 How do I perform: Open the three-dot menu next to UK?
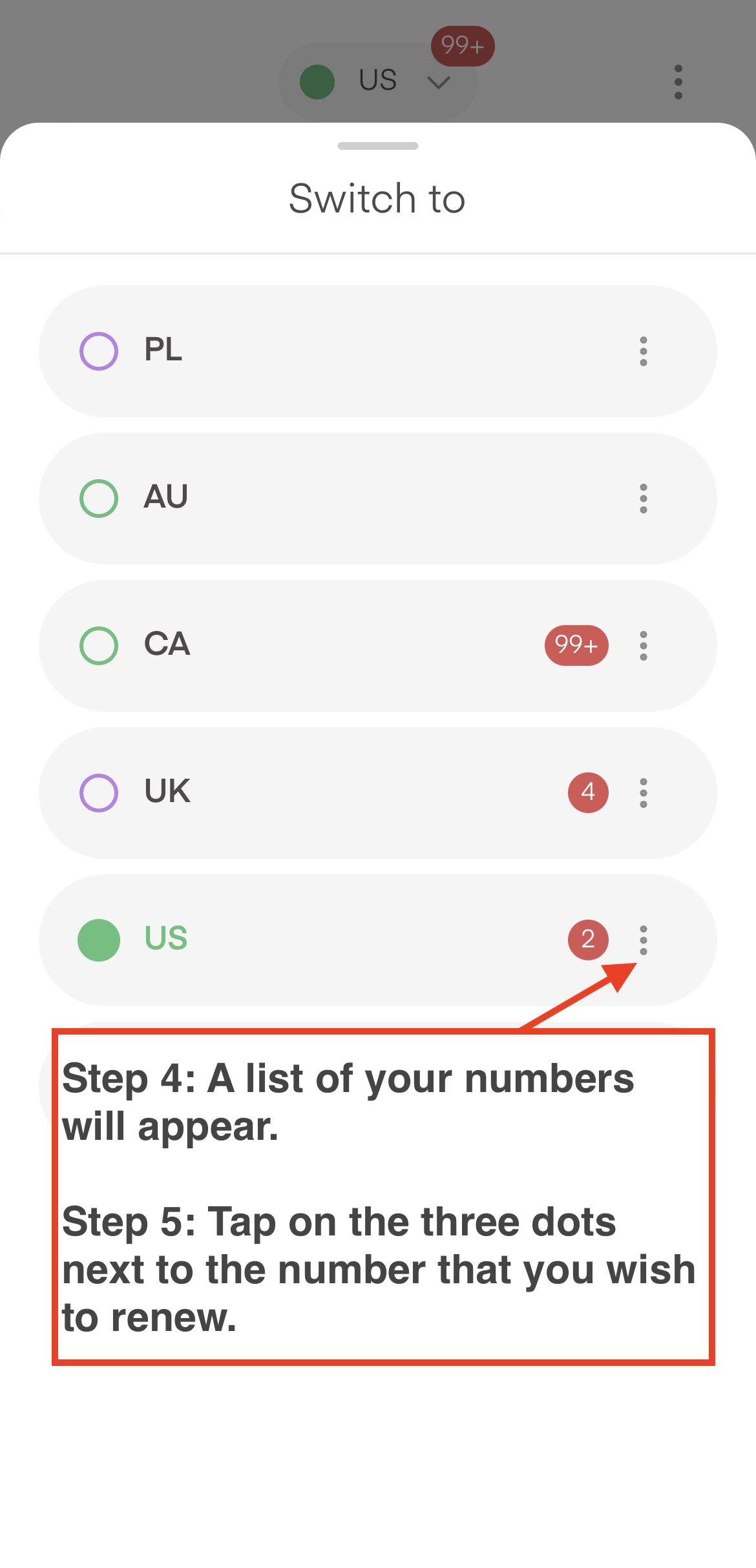click(643, 793)
